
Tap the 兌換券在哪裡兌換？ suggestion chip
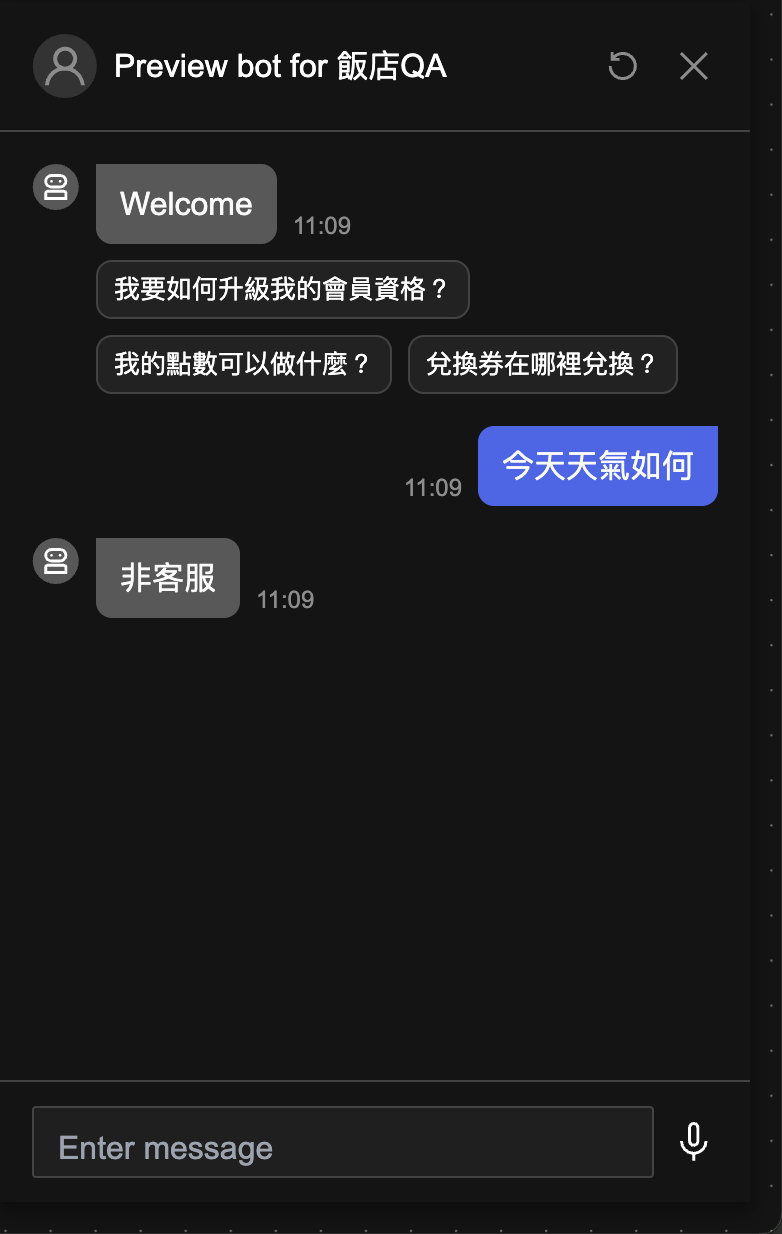(x=542, y=364)
